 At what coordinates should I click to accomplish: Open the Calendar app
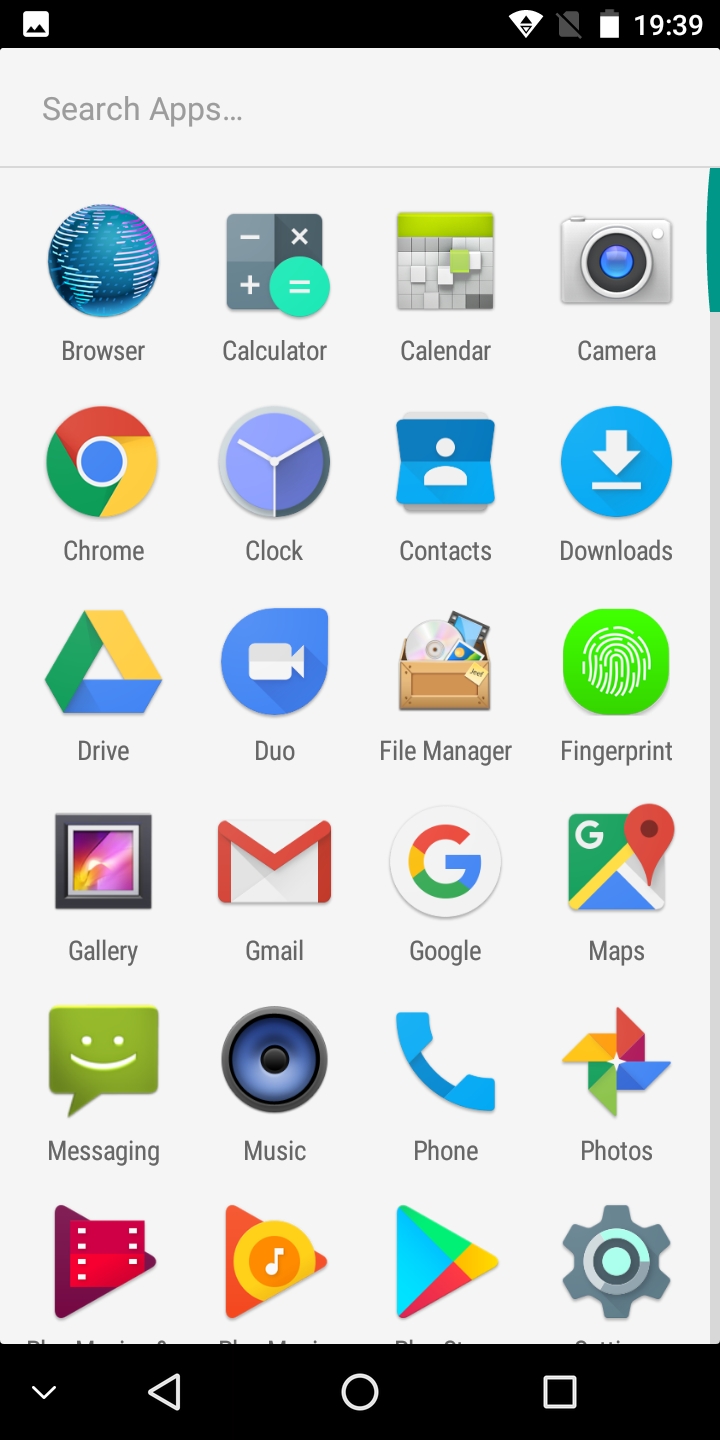click(445, 262)
